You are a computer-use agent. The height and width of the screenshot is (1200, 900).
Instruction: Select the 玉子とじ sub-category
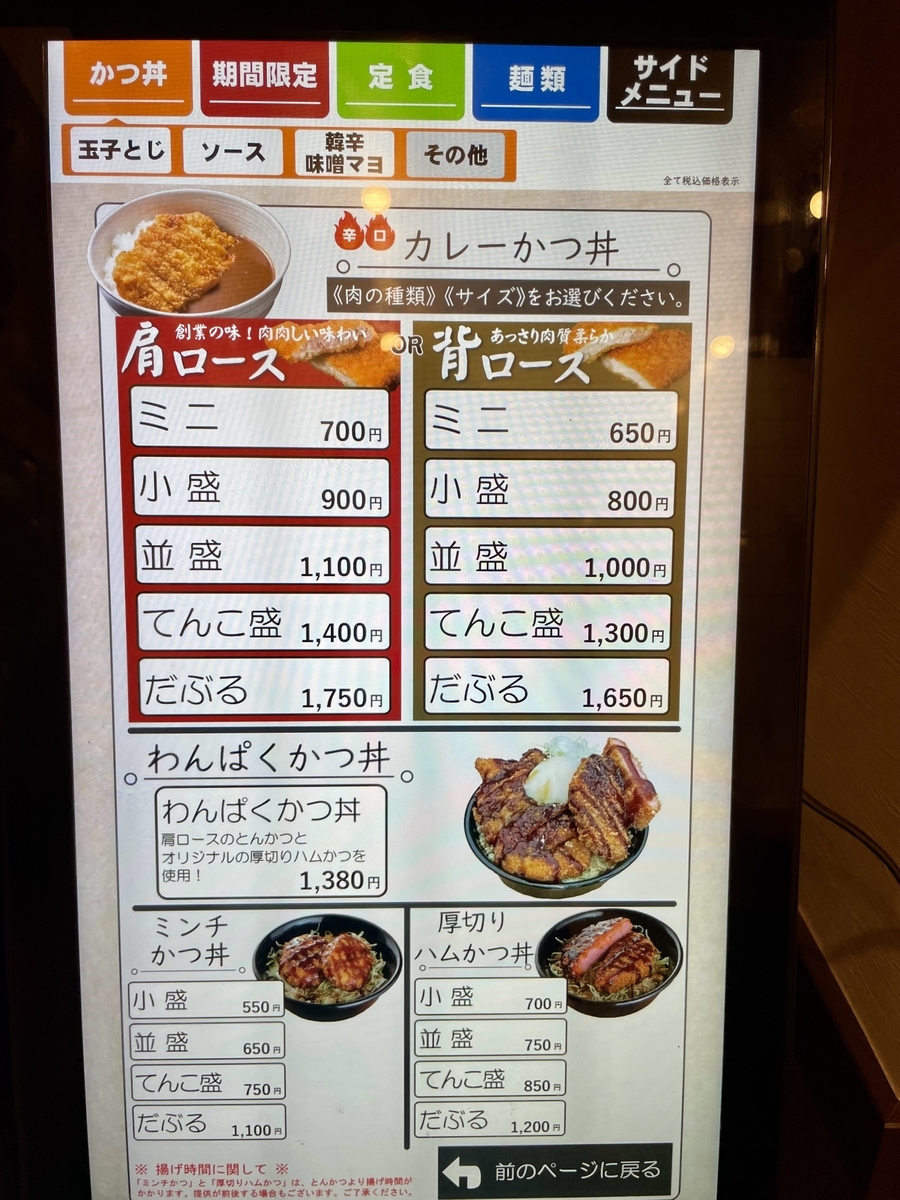pyautogui.click(x=120, y=152)
